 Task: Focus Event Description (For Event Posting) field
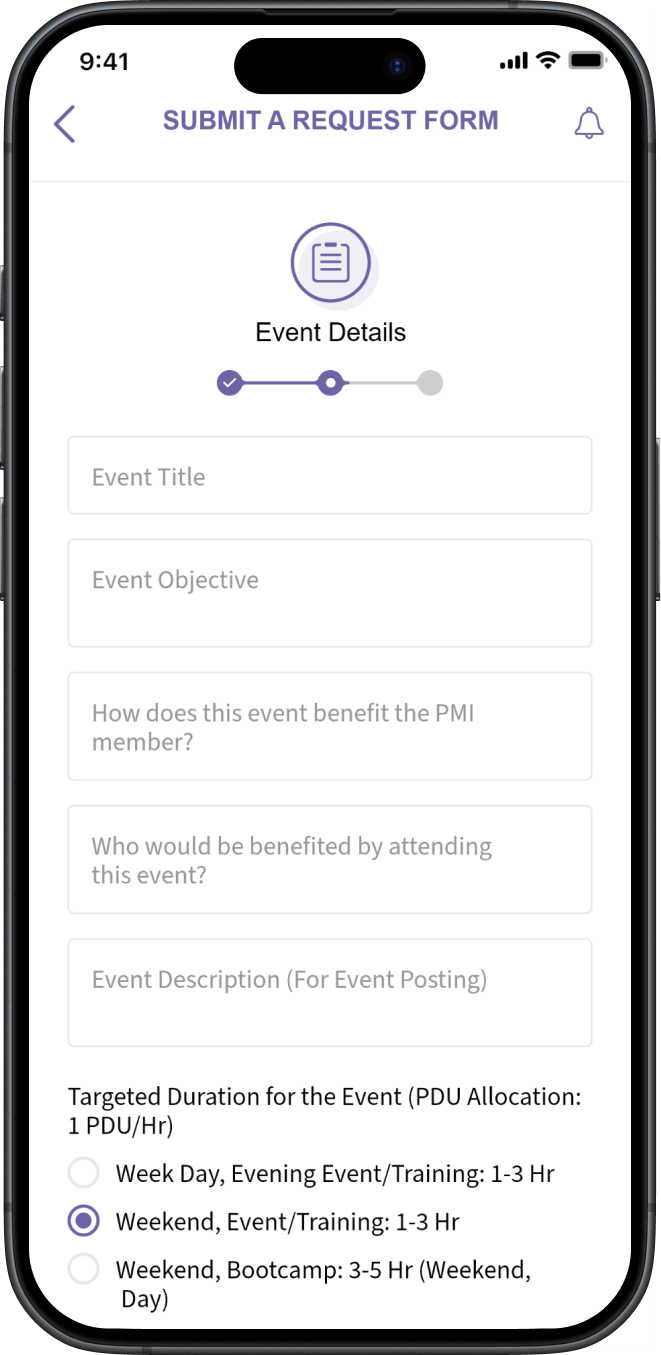point(329,992)
